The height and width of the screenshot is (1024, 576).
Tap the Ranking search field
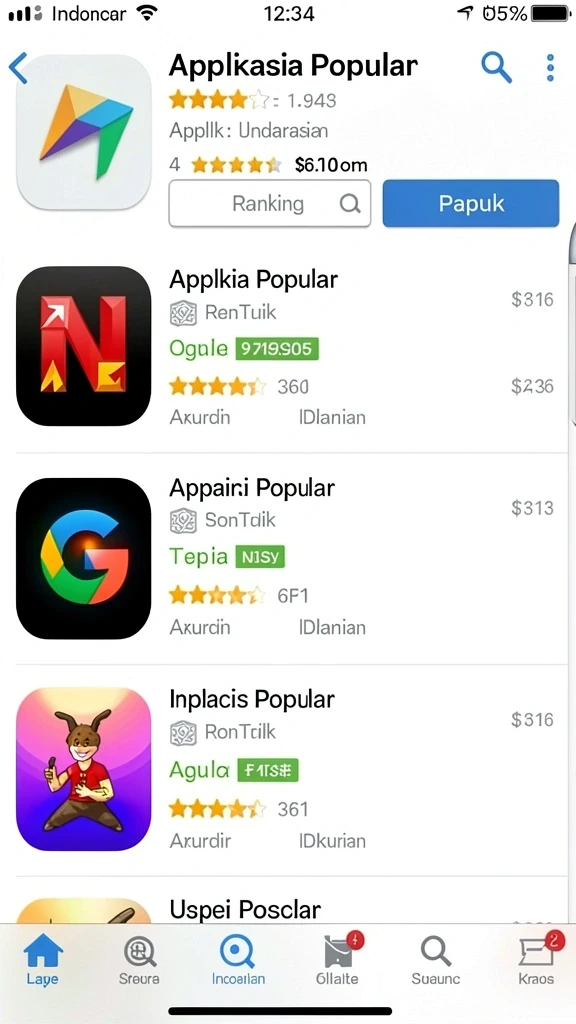[x=270, y=204]
